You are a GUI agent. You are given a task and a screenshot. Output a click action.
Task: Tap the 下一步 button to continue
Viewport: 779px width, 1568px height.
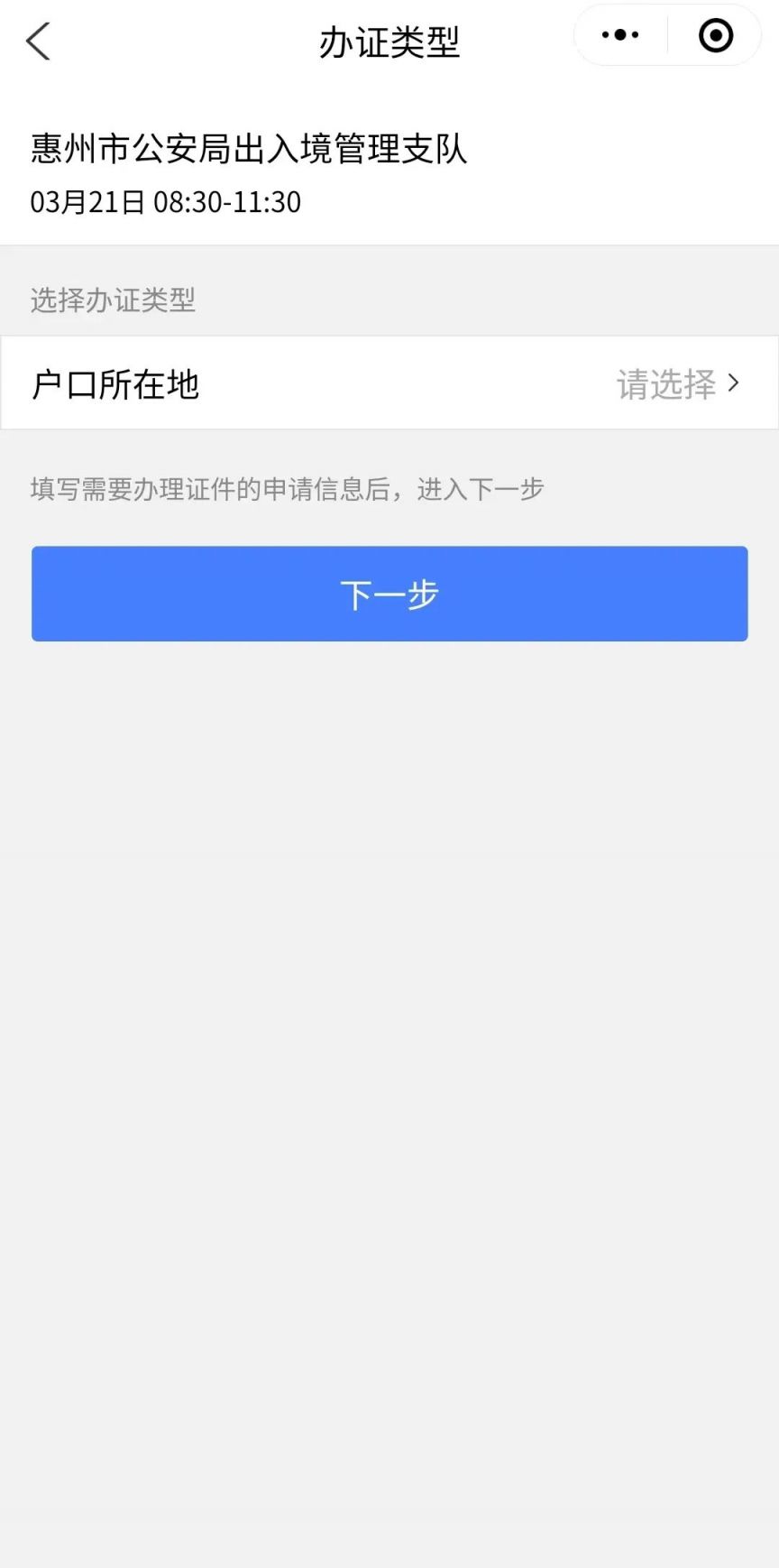pyautogui.click(x=389, y=594)
